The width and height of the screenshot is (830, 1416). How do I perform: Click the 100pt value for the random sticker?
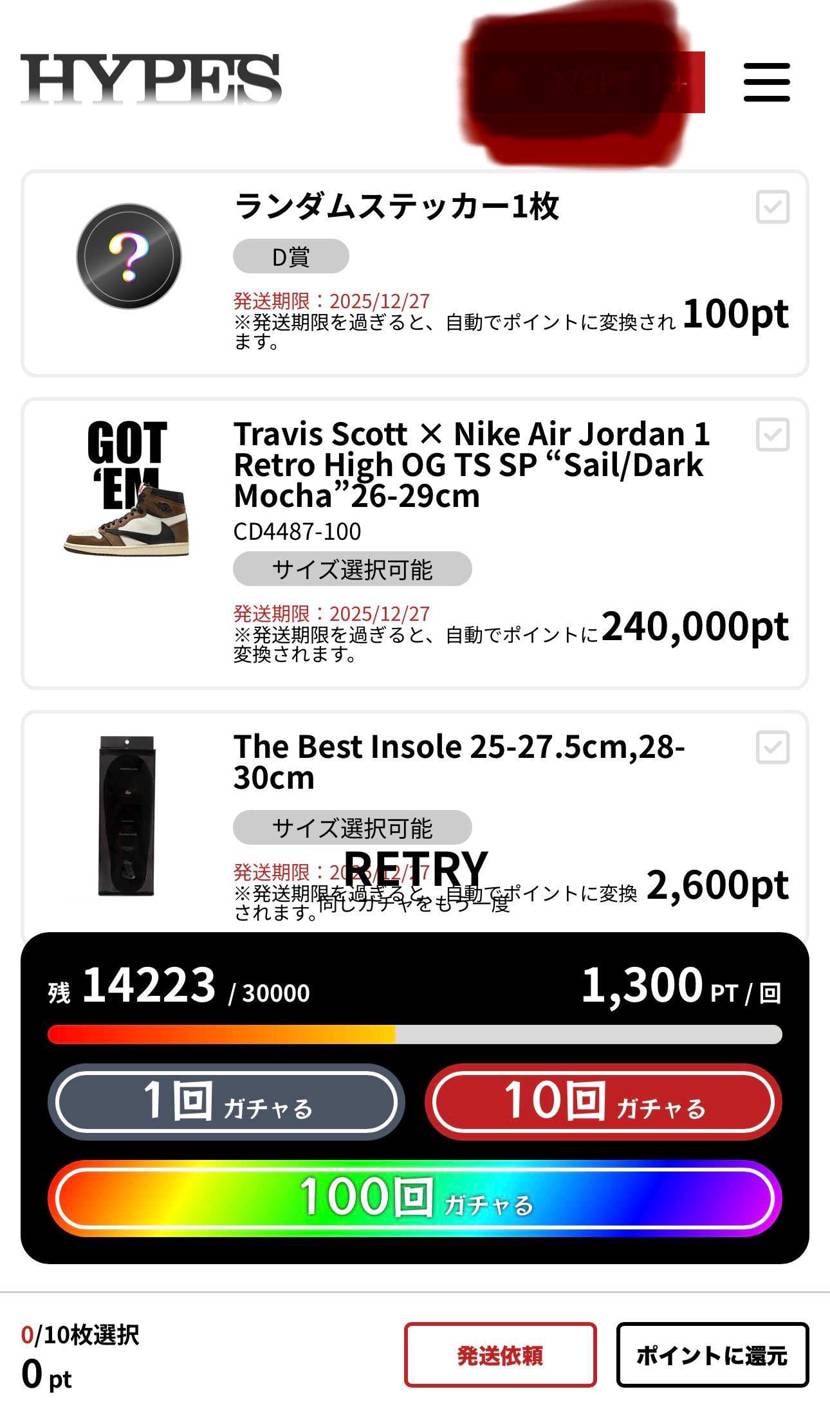pyautogui.click(x=734, y=315)
